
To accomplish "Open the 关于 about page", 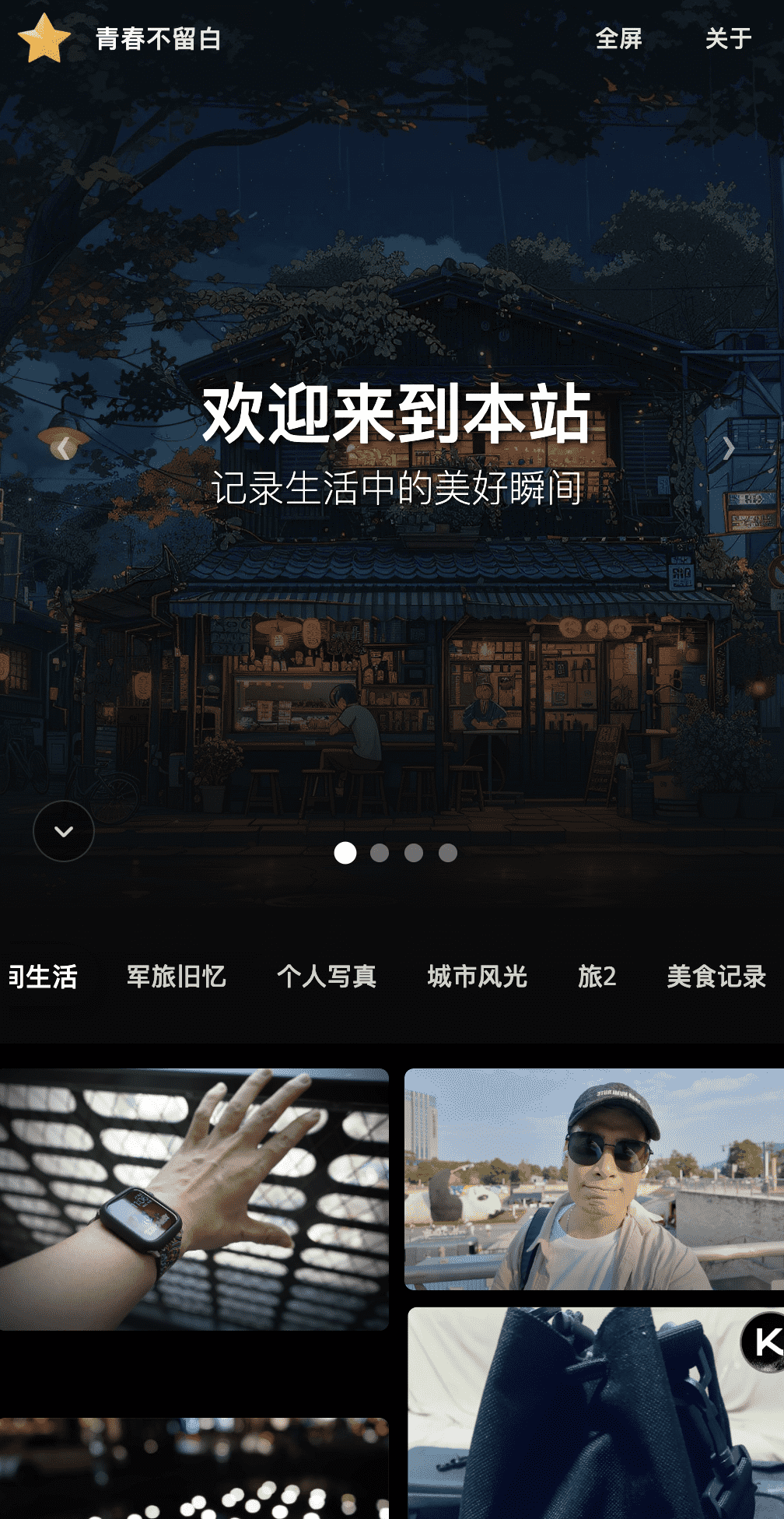I will point(728,38).
